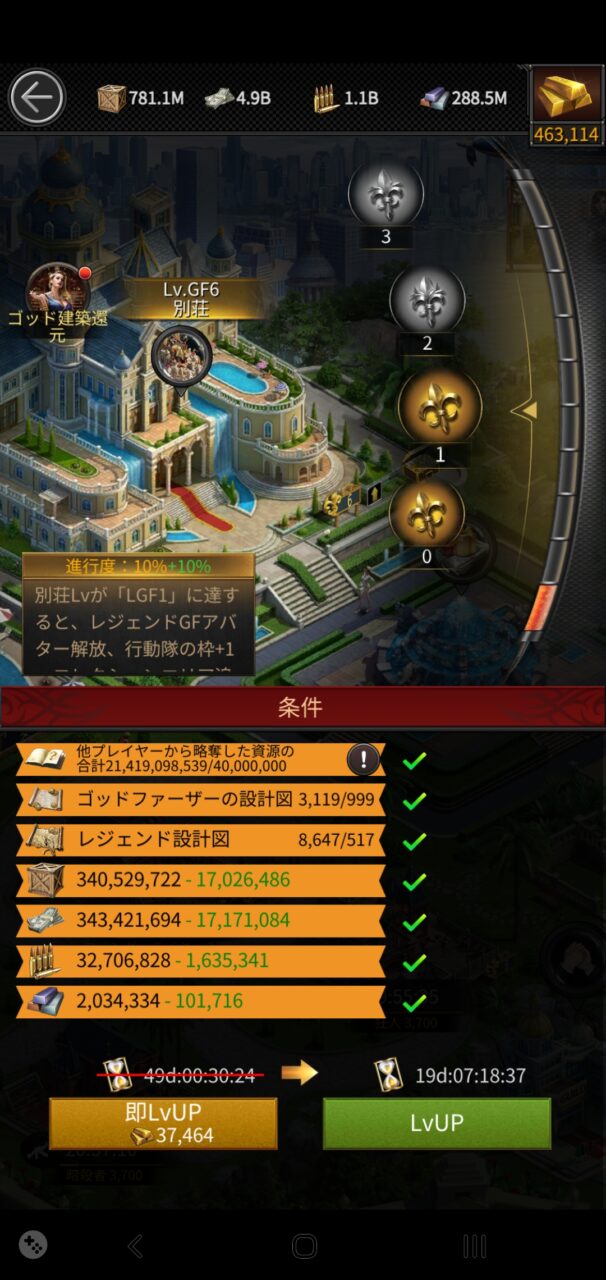Screen dimensions: 606x1280
Task: Select the gold emblem level 1
Action: tap(439, 408)
